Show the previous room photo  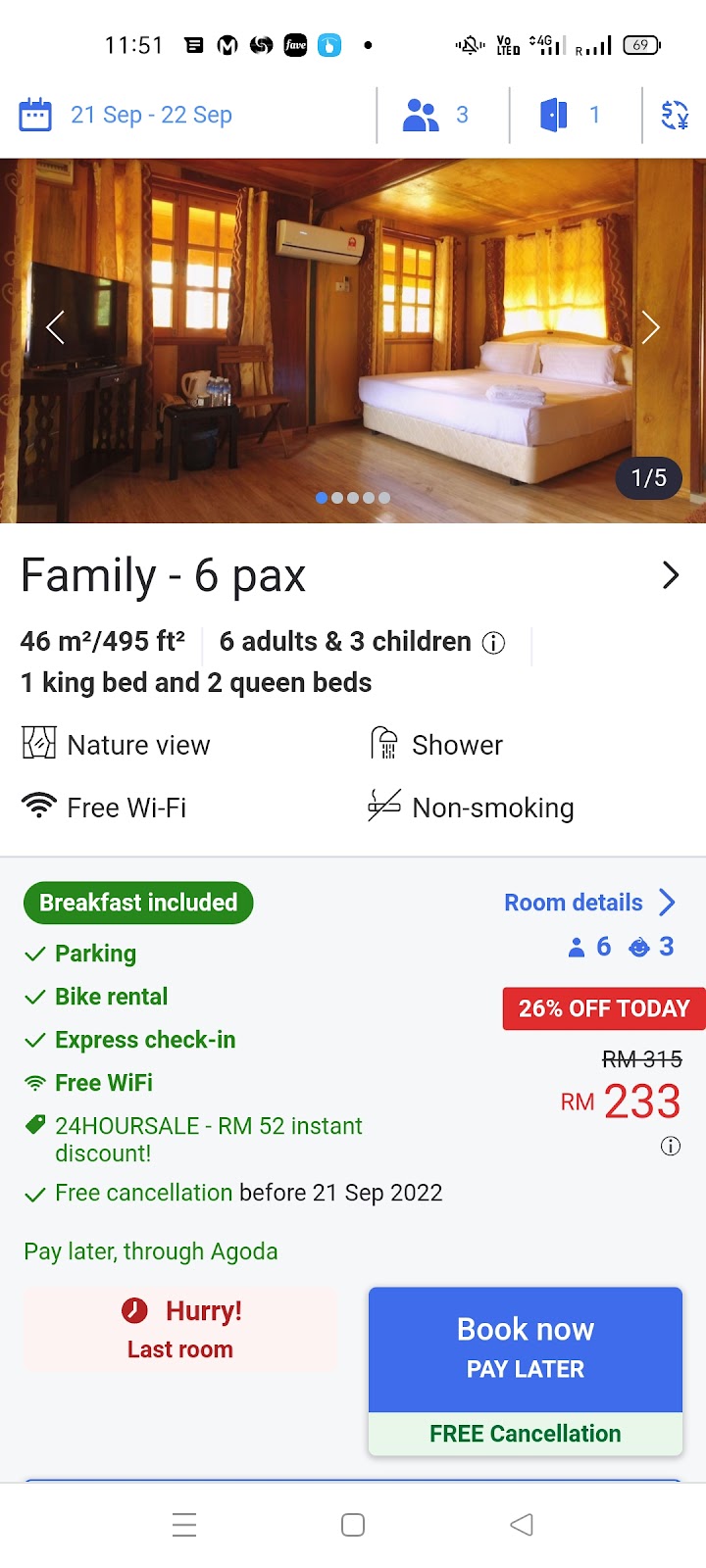coord(56,327)
